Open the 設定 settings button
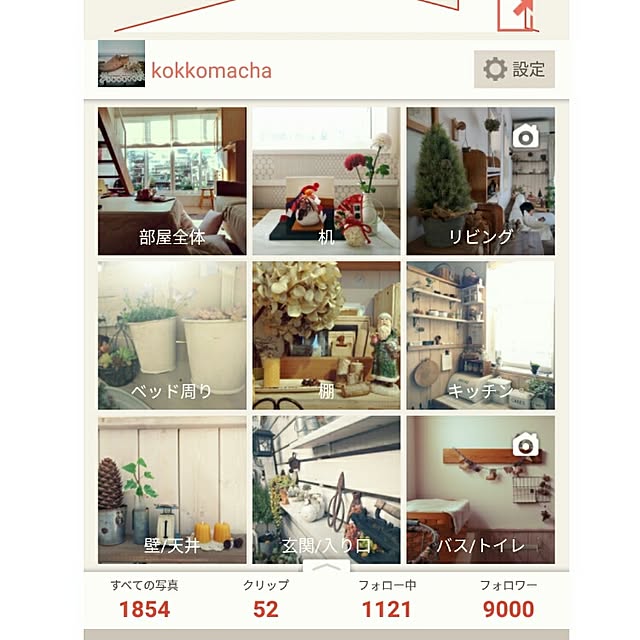Screen dimensions: 640x640 [513, 69]
